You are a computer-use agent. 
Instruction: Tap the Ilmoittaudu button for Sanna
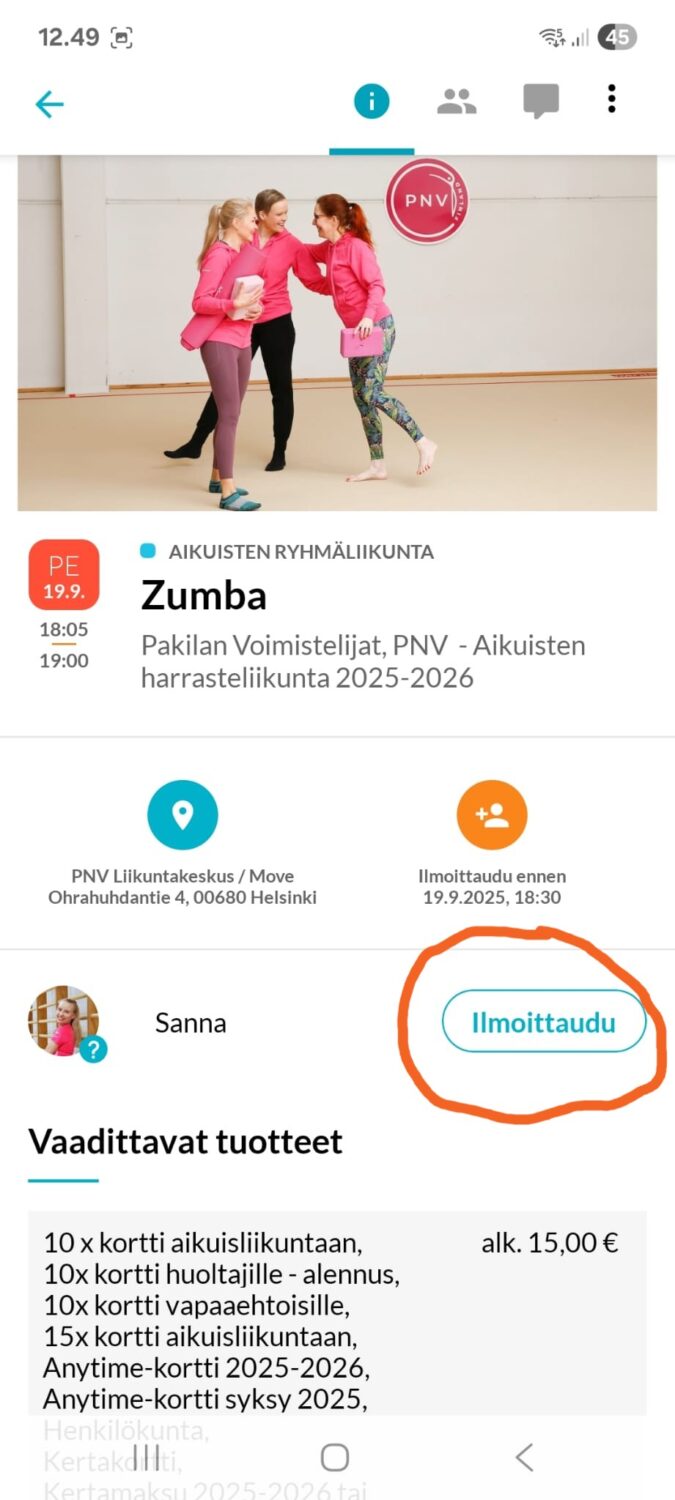click(544, 1022)
